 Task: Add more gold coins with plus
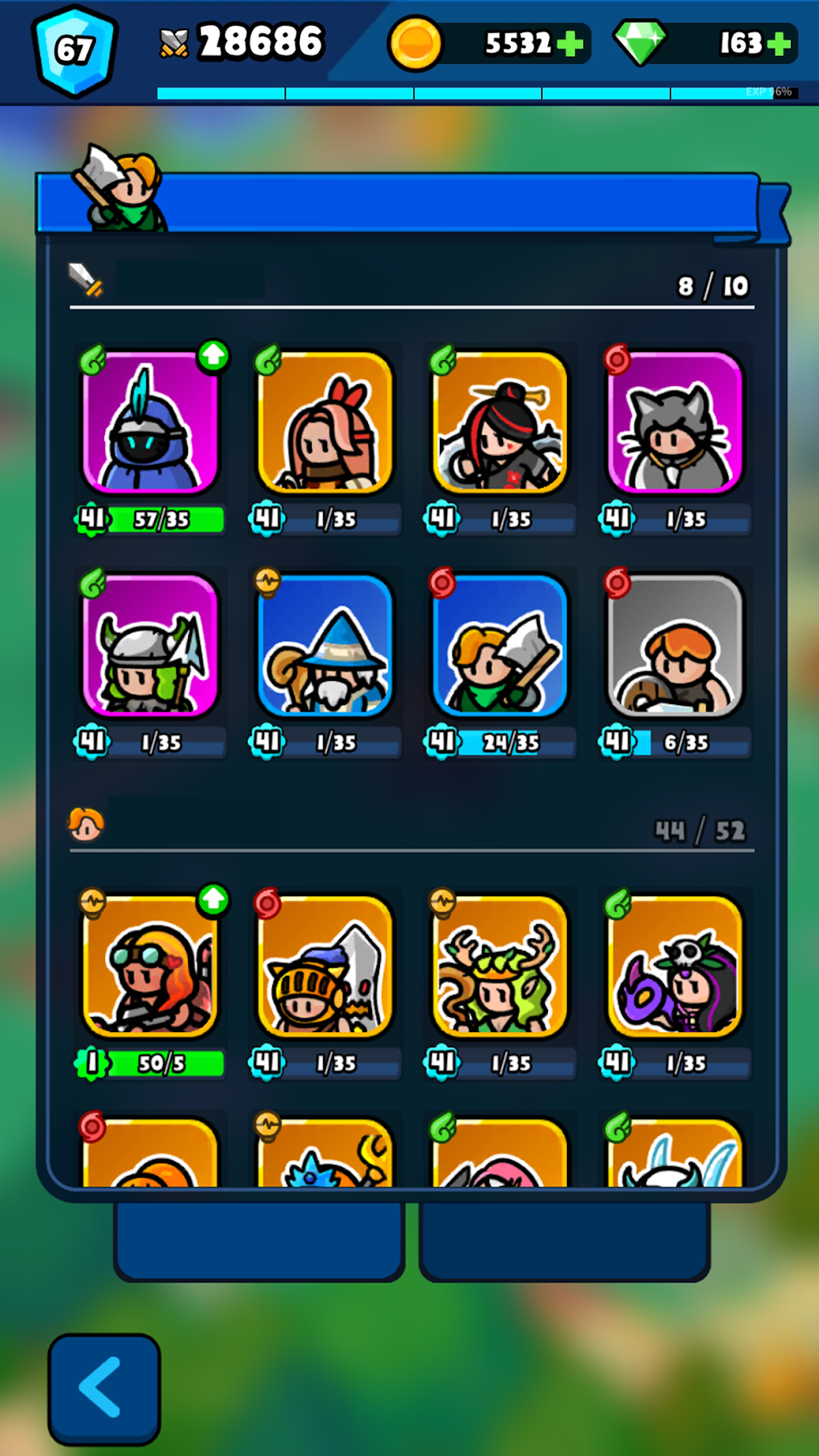570,44
